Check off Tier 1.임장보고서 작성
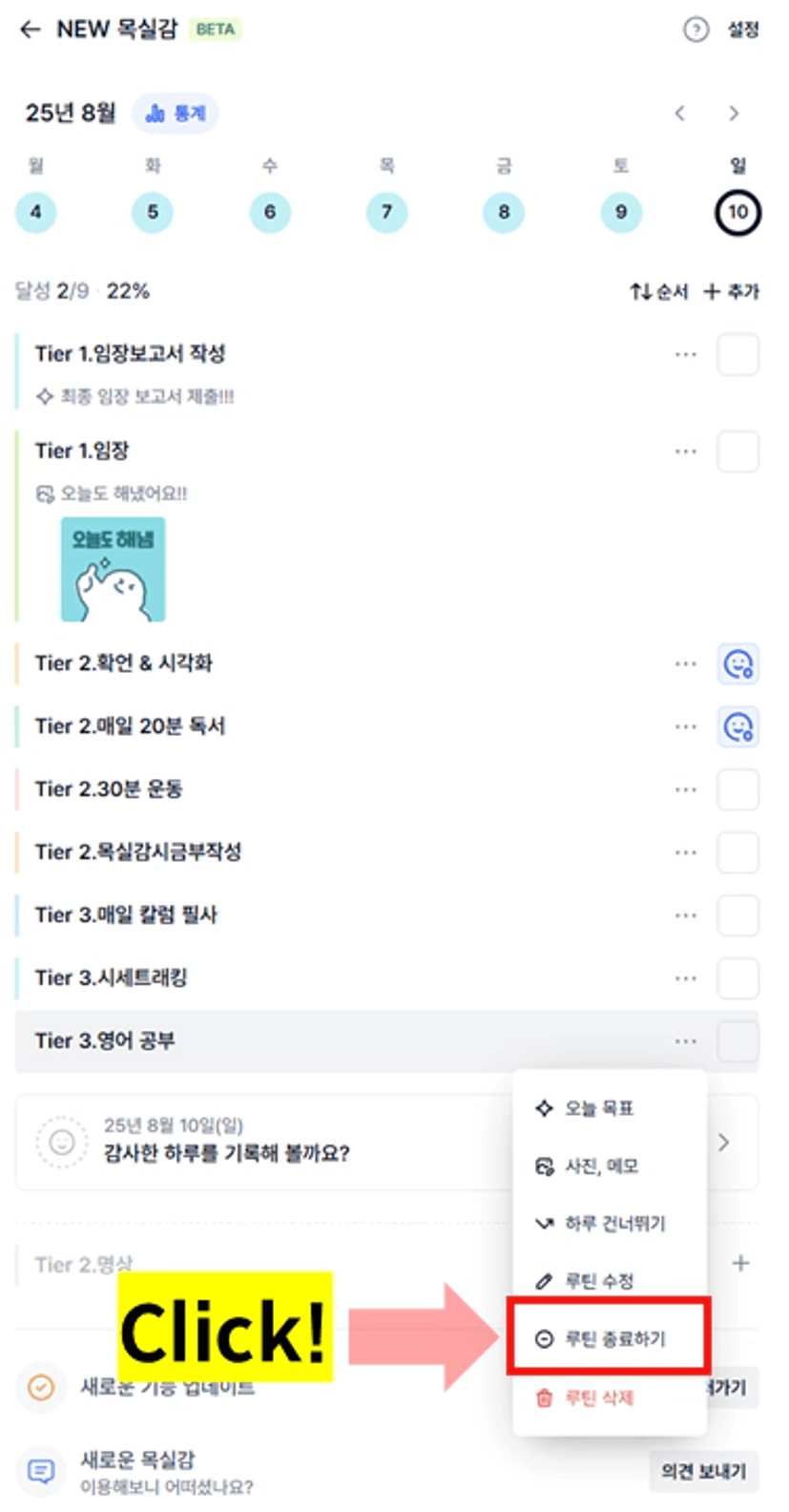Image resolution: width=789 pixels, height=1512 pixels. [737, 354]
